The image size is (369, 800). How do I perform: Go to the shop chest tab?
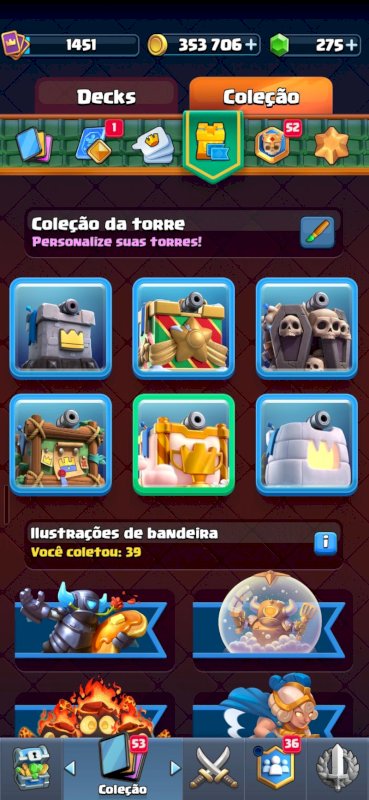coord(31,768)
